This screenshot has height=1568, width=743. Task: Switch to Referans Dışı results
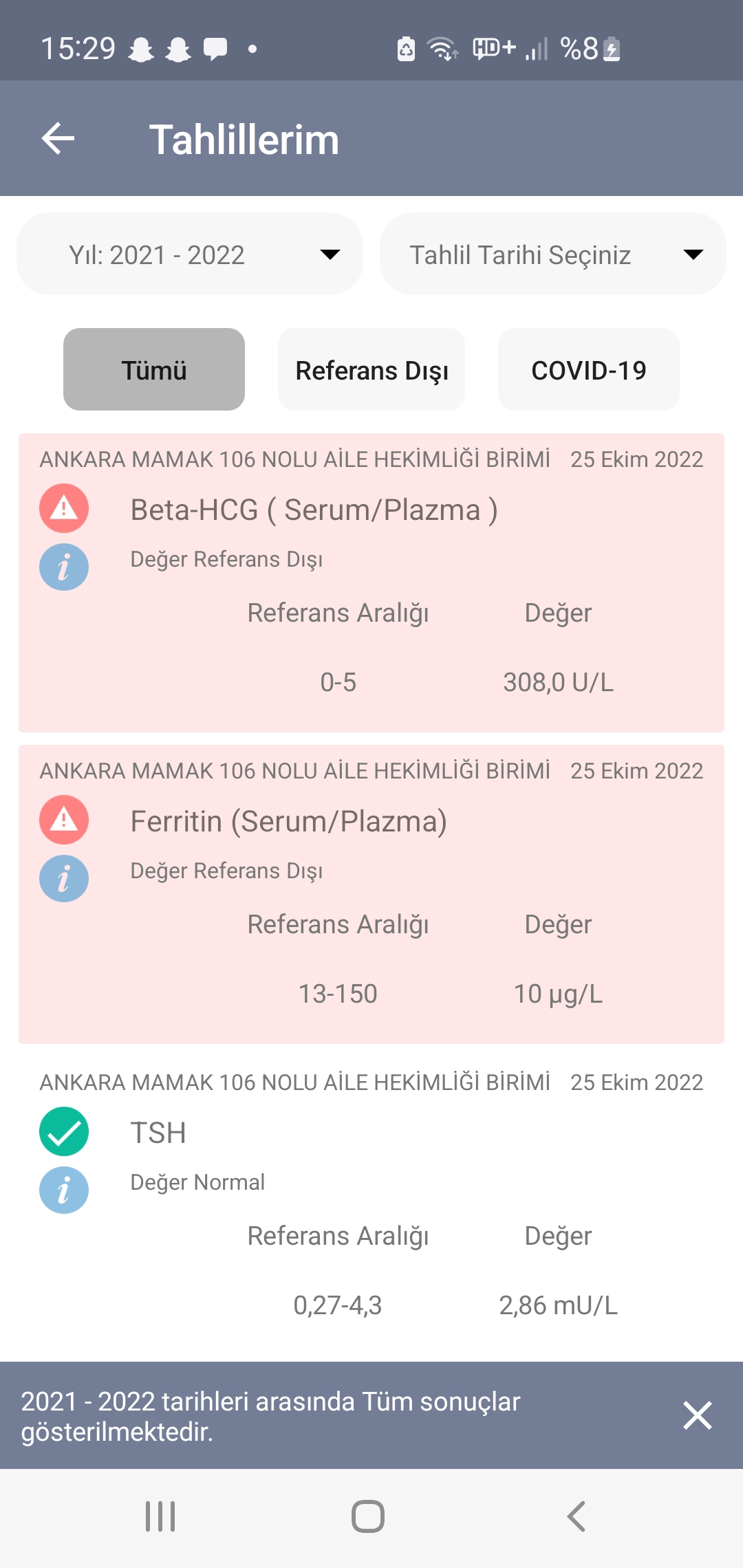[371, 370]
